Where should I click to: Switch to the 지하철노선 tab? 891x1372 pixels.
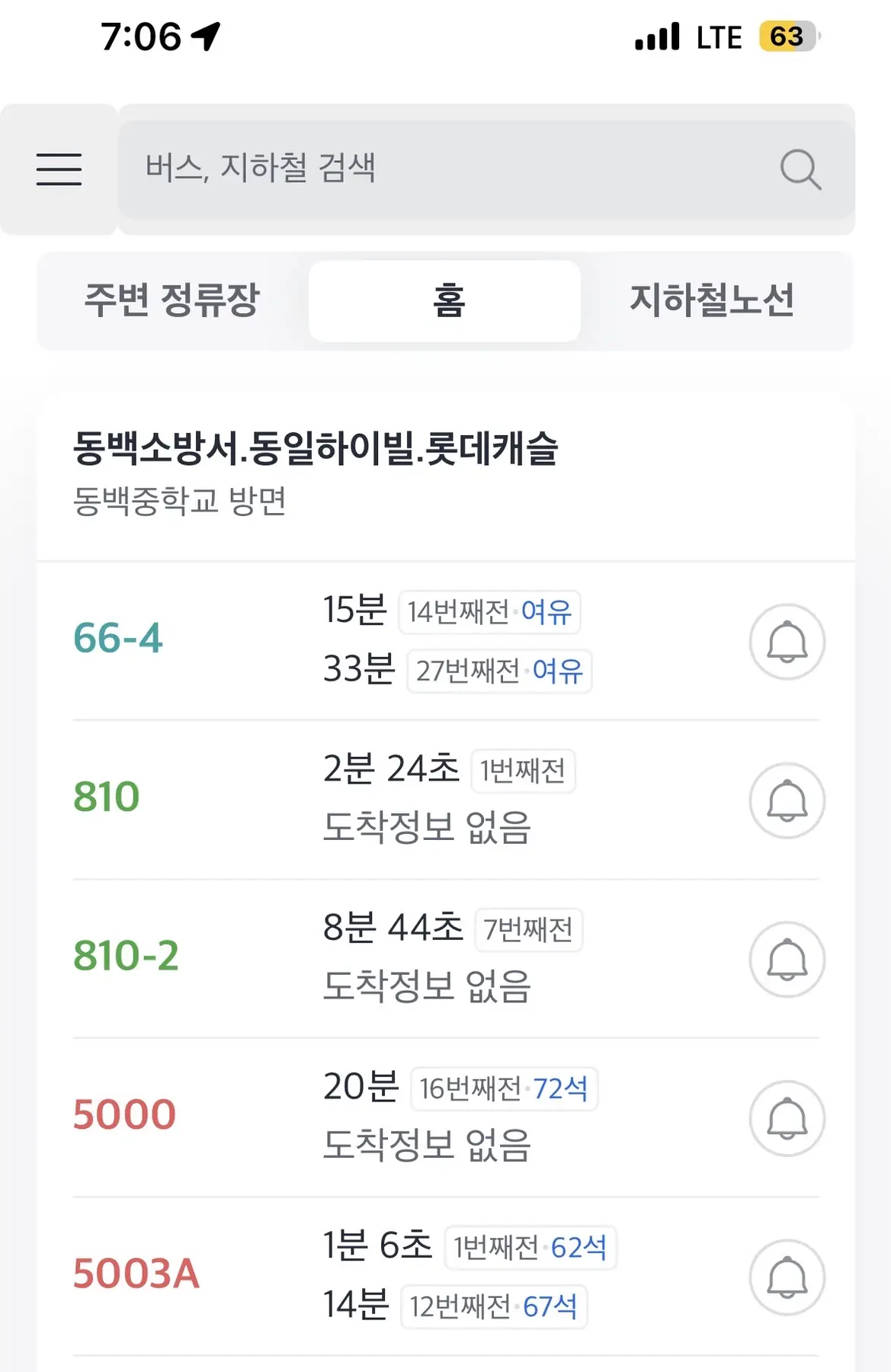(x=712, y=300)
